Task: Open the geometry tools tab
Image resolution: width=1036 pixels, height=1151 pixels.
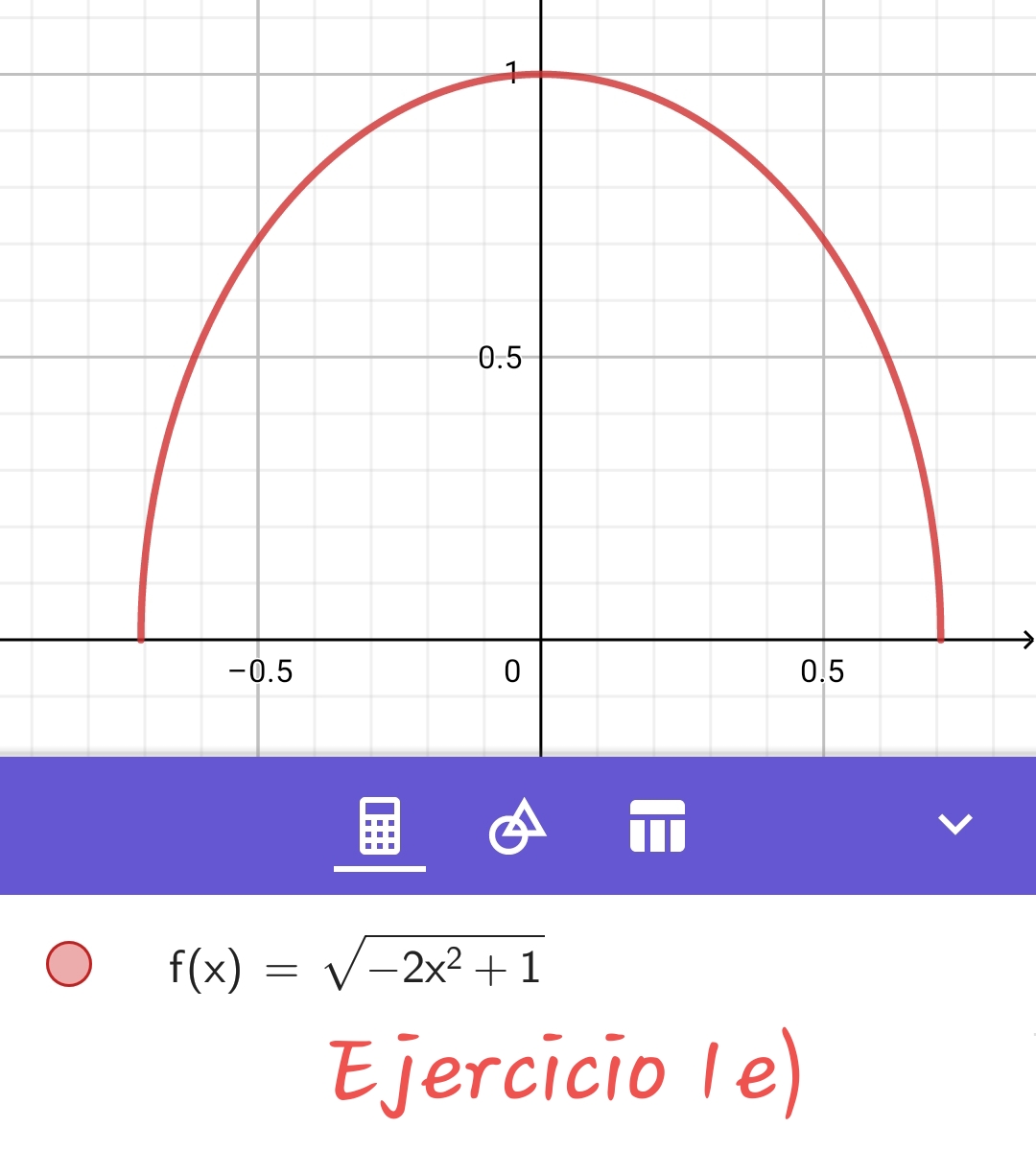Action: [517, 826]
